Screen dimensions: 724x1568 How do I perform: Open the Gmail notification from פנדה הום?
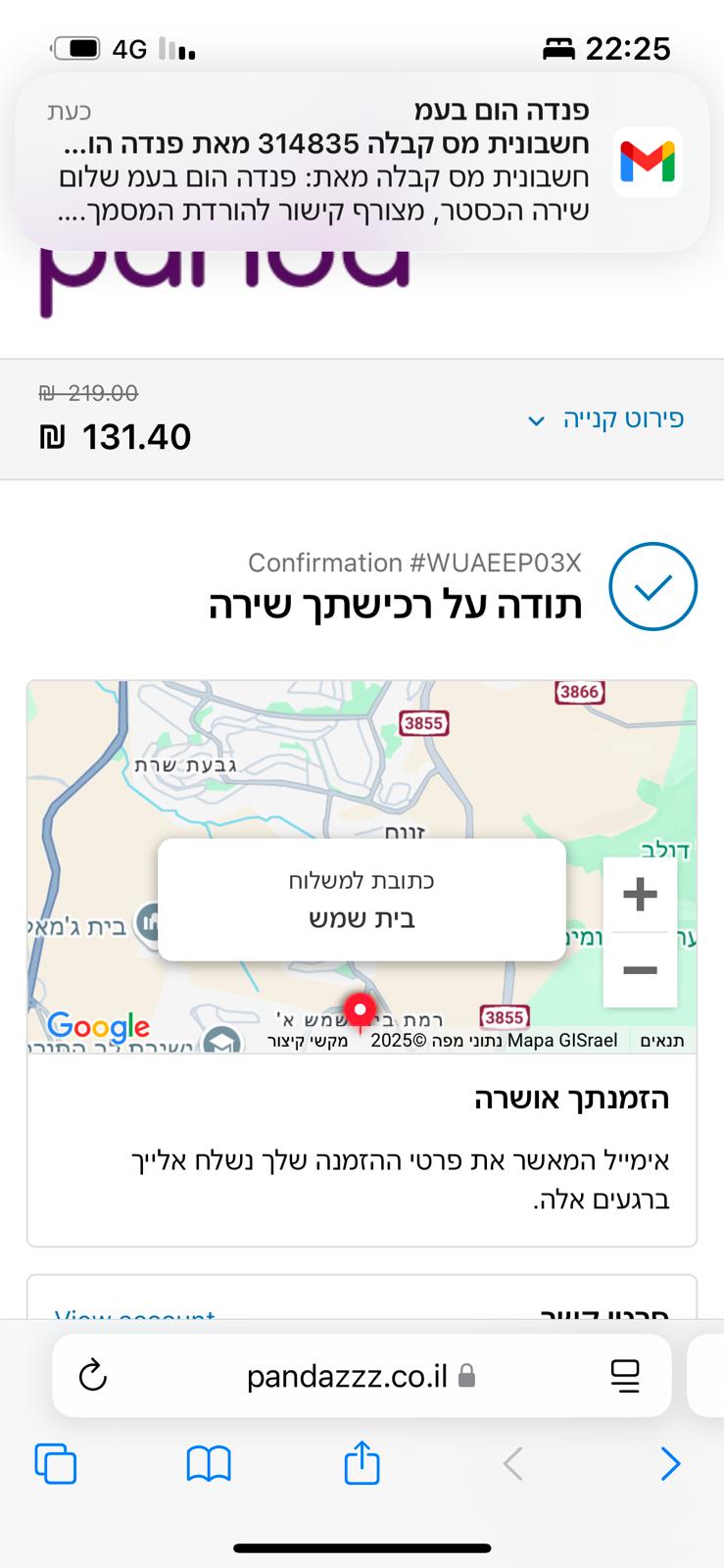[x=362, y=162]
